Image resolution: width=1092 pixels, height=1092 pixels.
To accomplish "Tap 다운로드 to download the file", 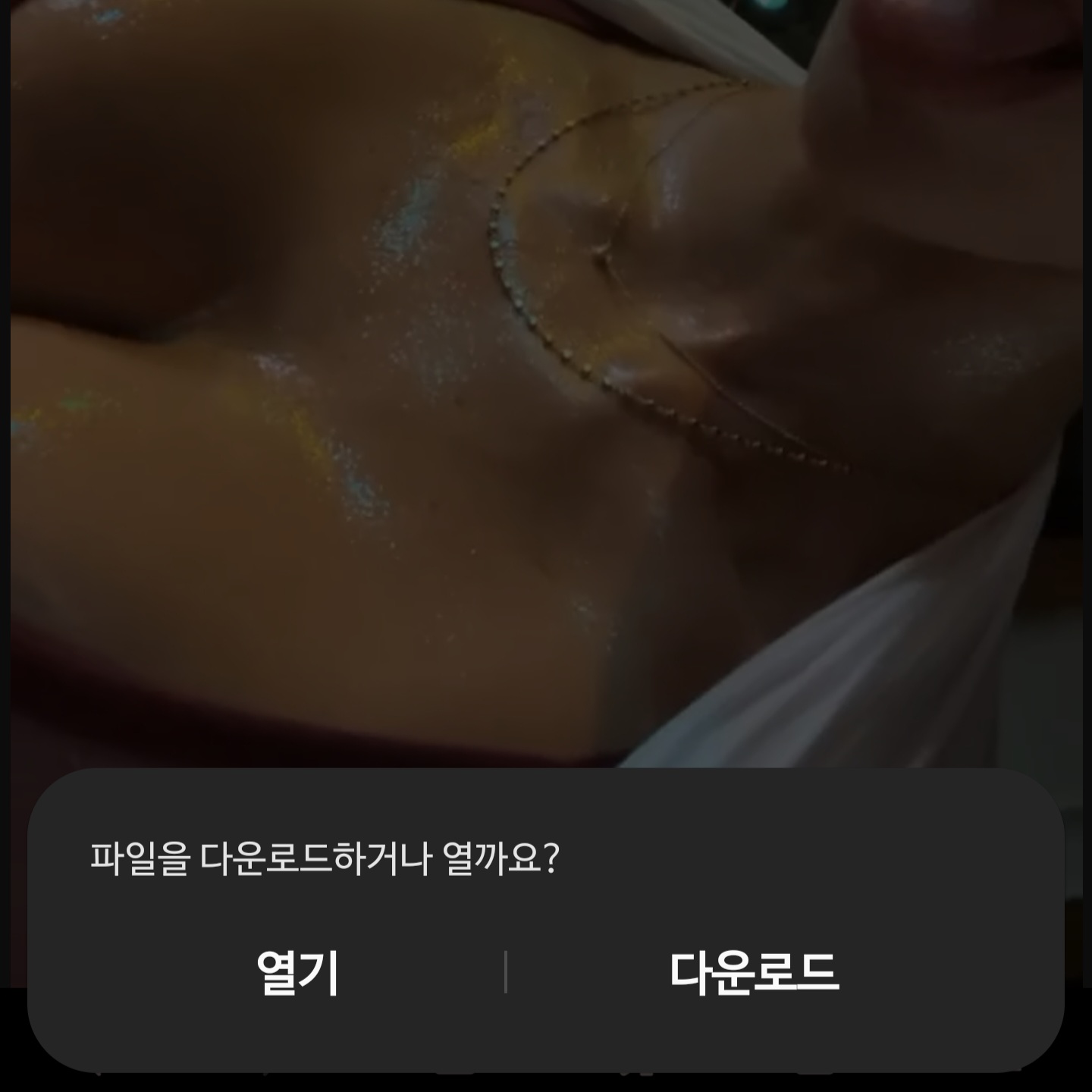I will 754,973.
